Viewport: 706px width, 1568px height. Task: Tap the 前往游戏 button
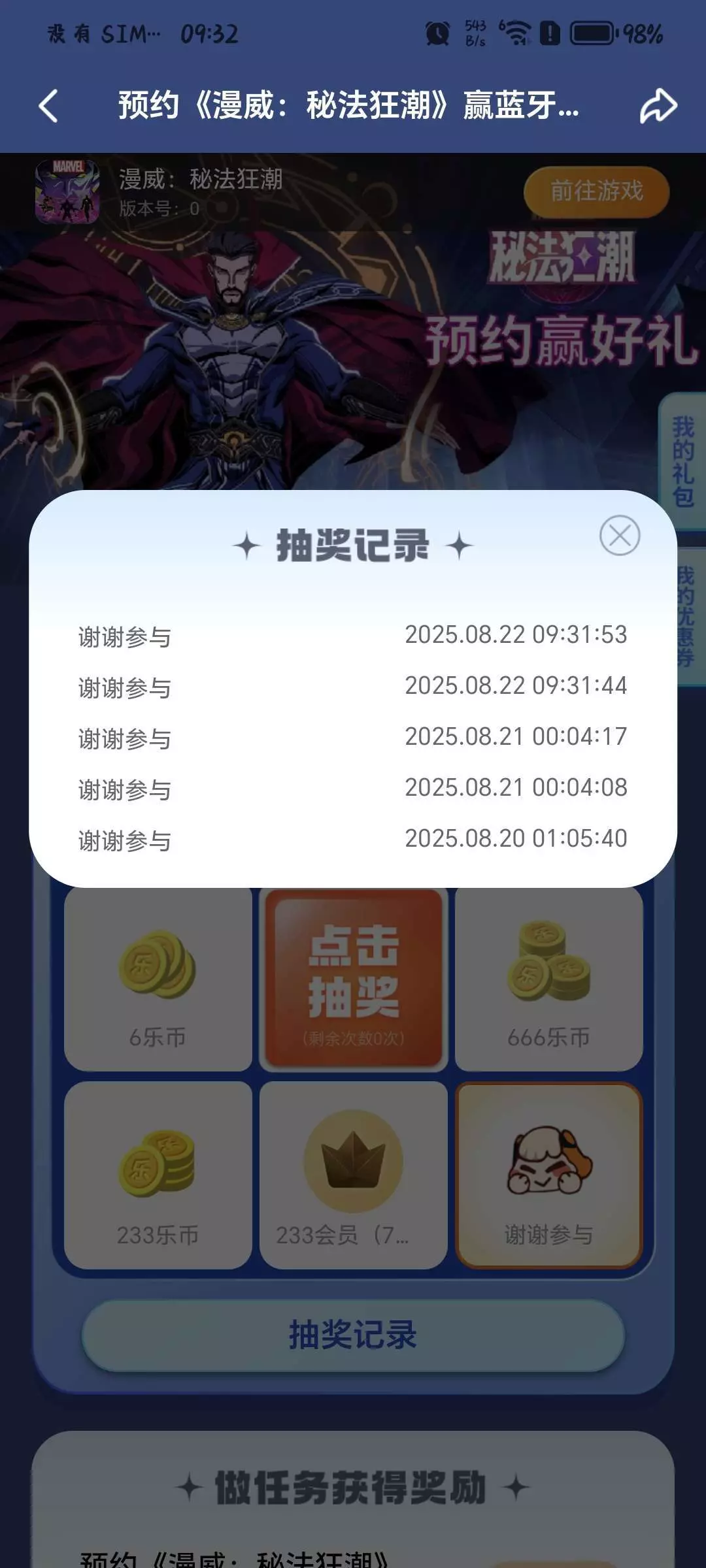point(596,191)
